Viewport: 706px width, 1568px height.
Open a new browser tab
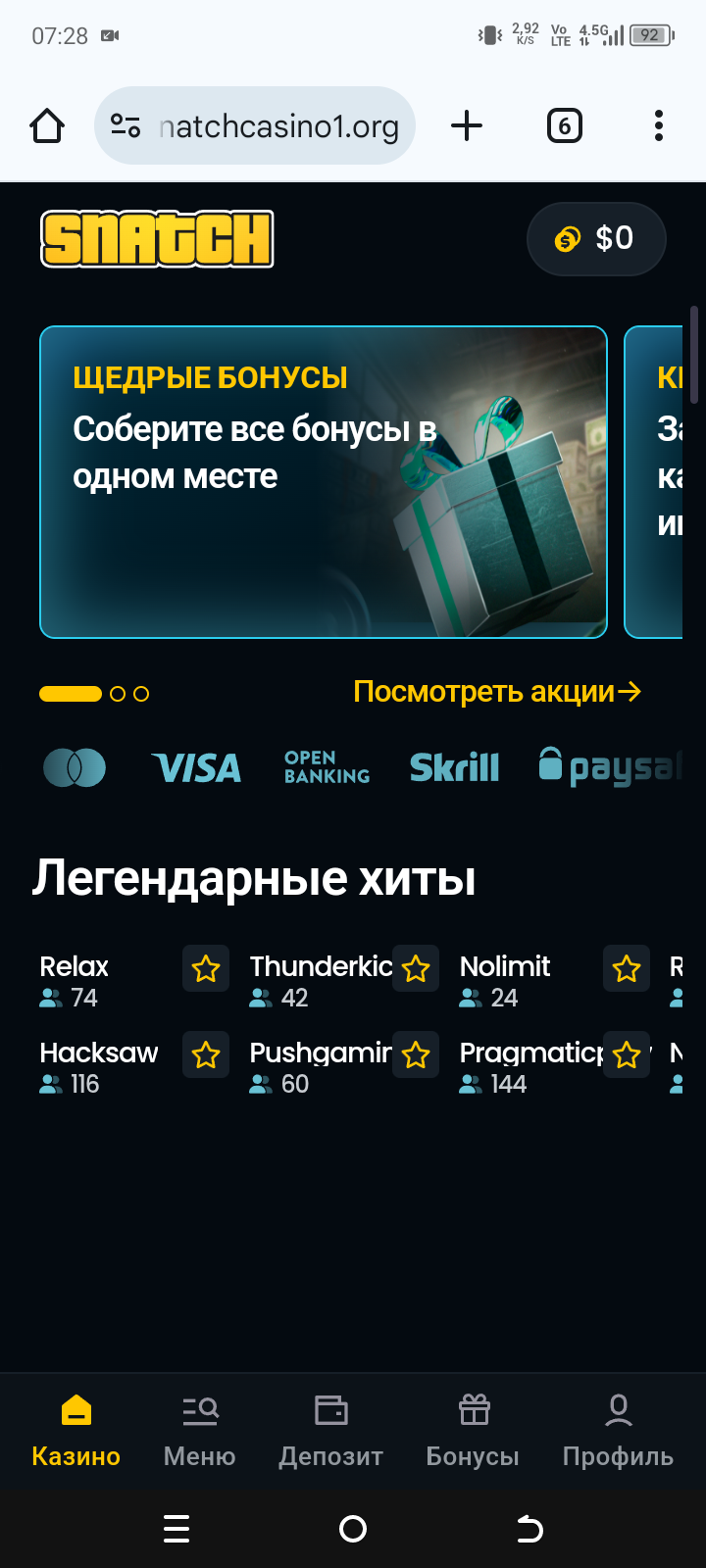tap(467, 126)
